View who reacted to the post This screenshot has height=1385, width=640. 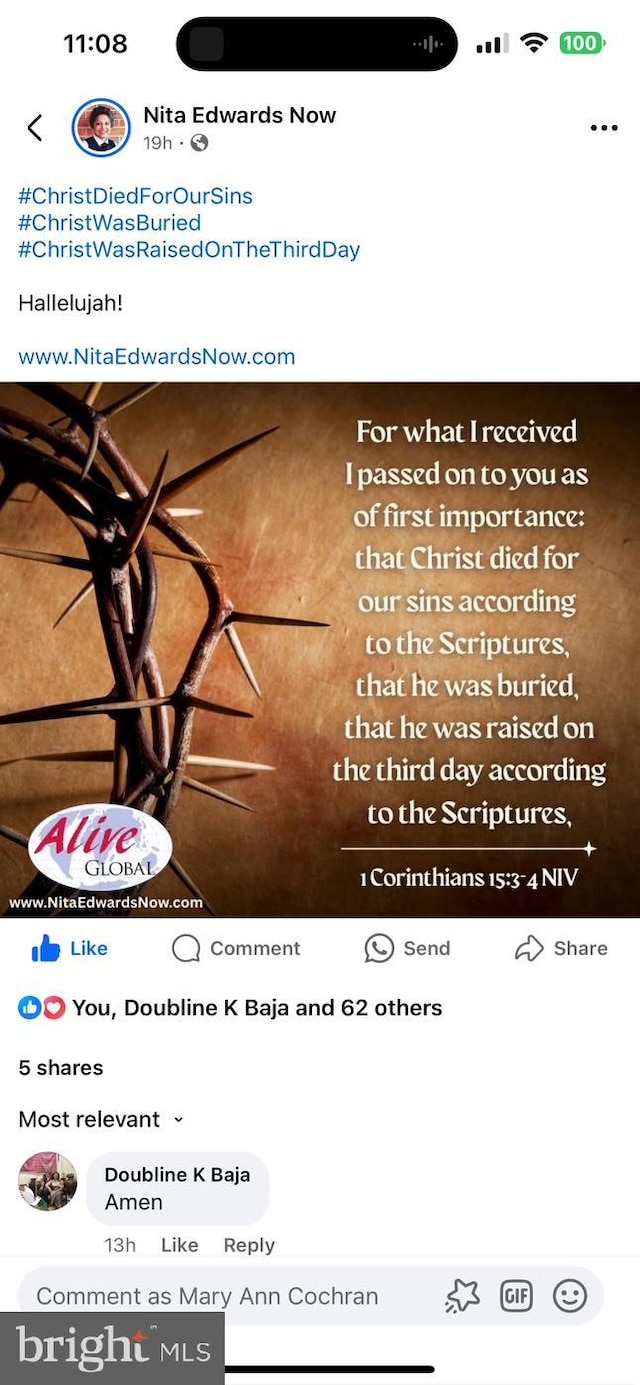point(230,1008)
